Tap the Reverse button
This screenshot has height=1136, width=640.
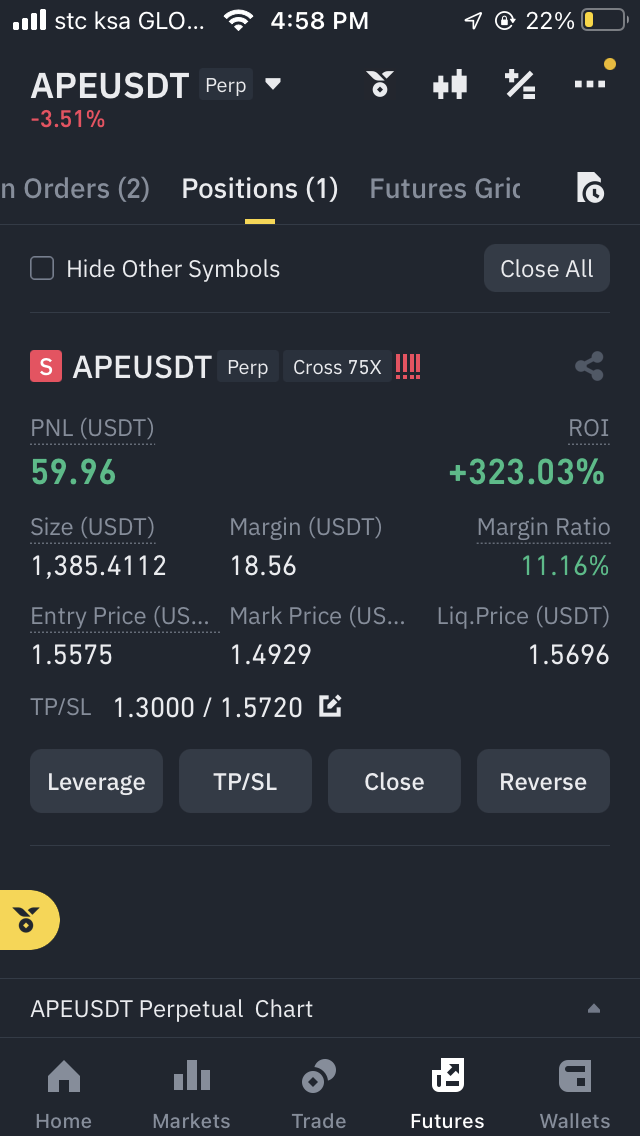(543, 781)
